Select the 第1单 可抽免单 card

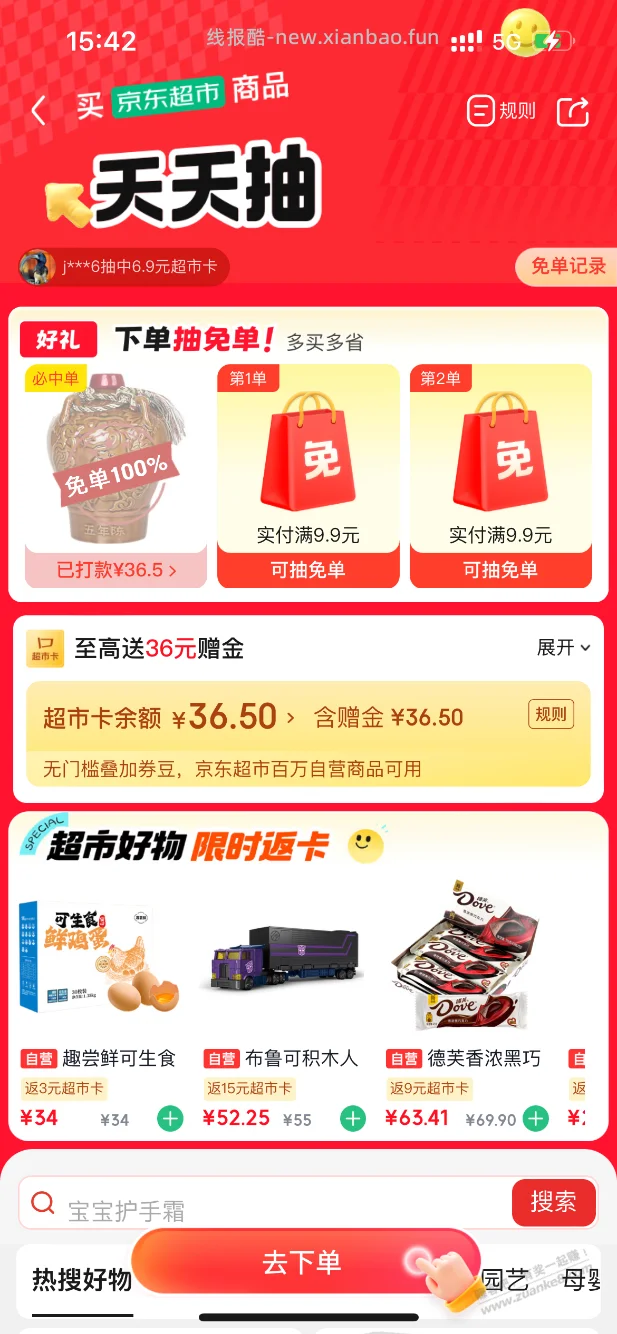tap(308, 476)
